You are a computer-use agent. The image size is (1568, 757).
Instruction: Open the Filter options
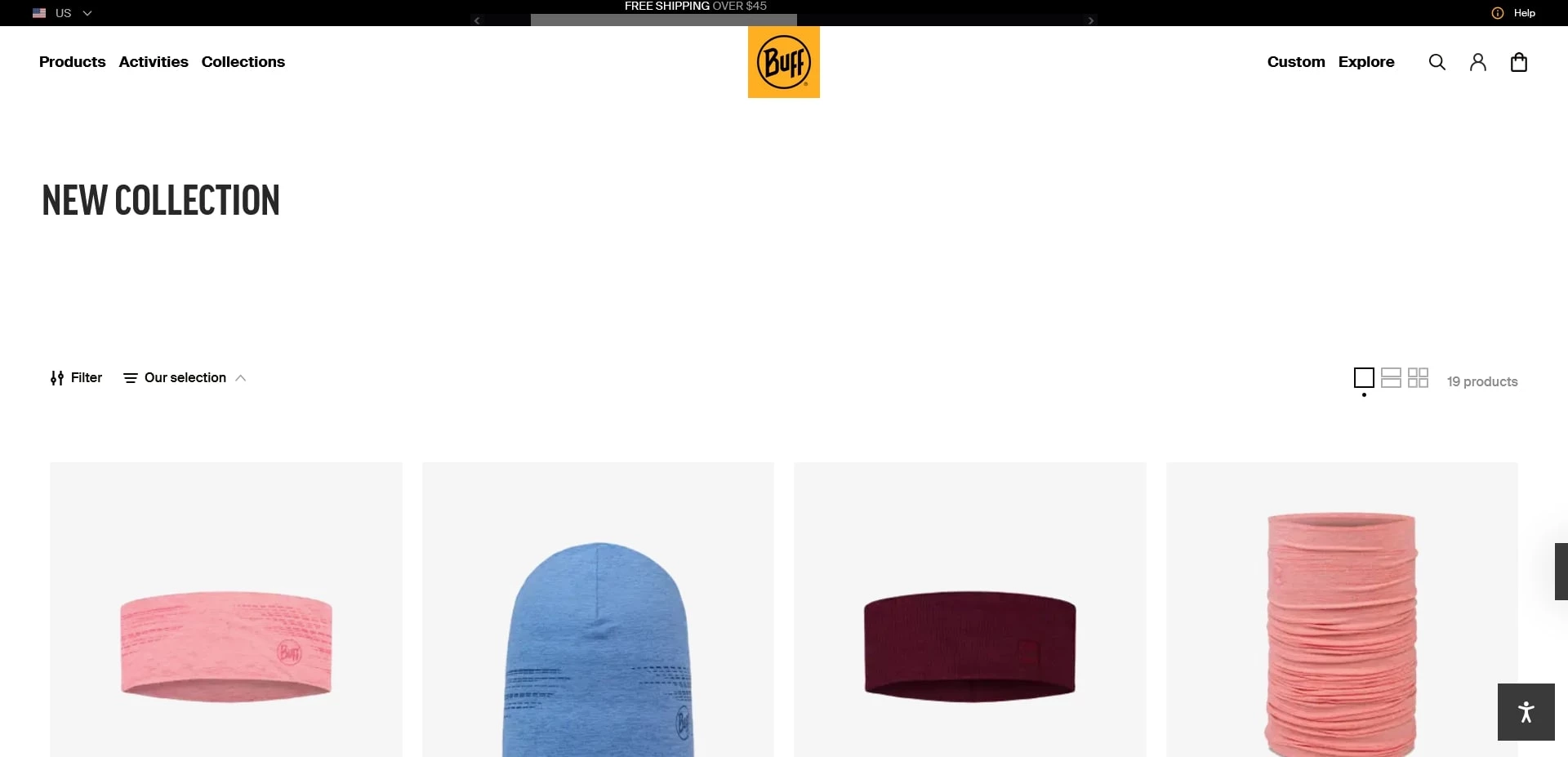77,377
